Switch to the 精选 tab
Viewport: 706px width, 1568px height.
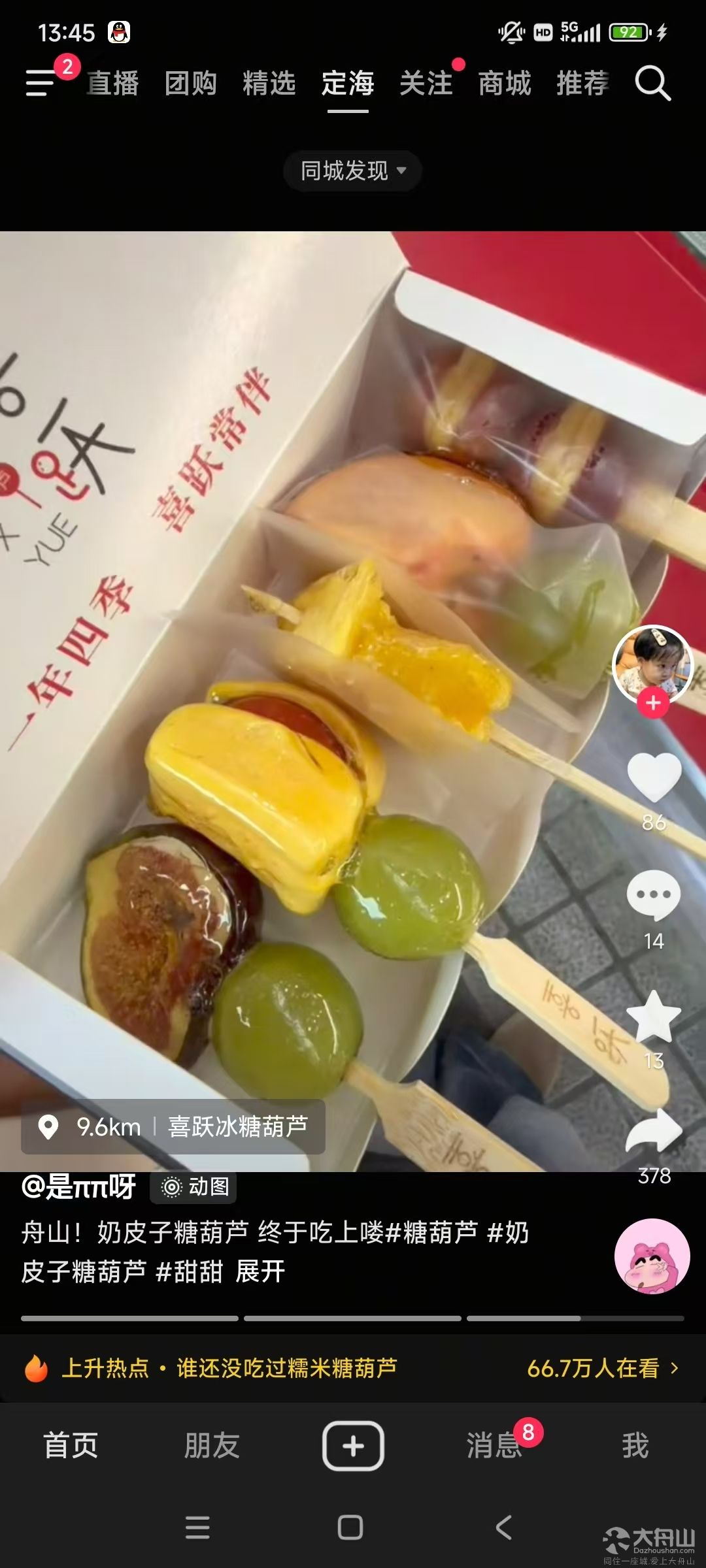pyautogui.click(x=269, y=84)
